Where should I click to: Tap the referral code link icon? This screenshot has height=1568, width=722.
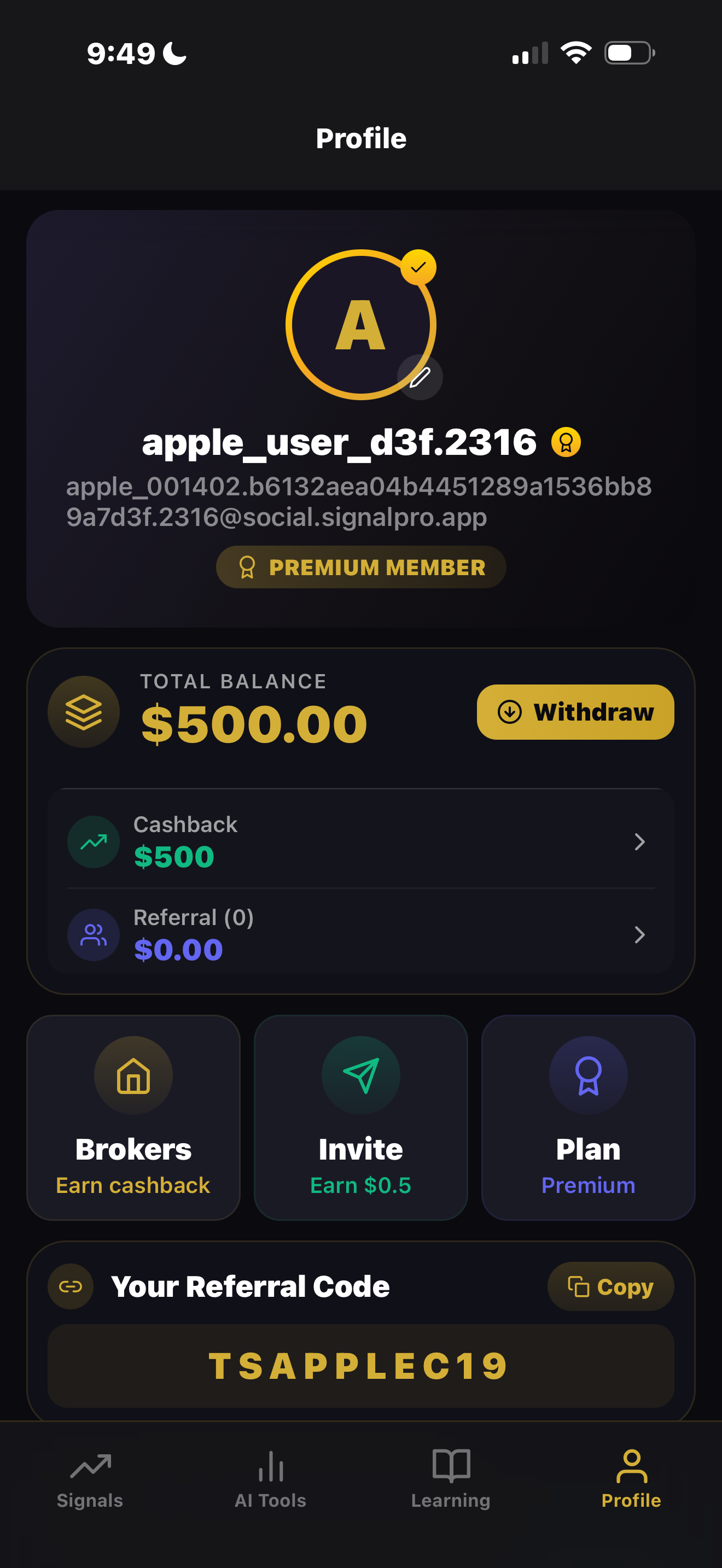(x=70, y=1286)
